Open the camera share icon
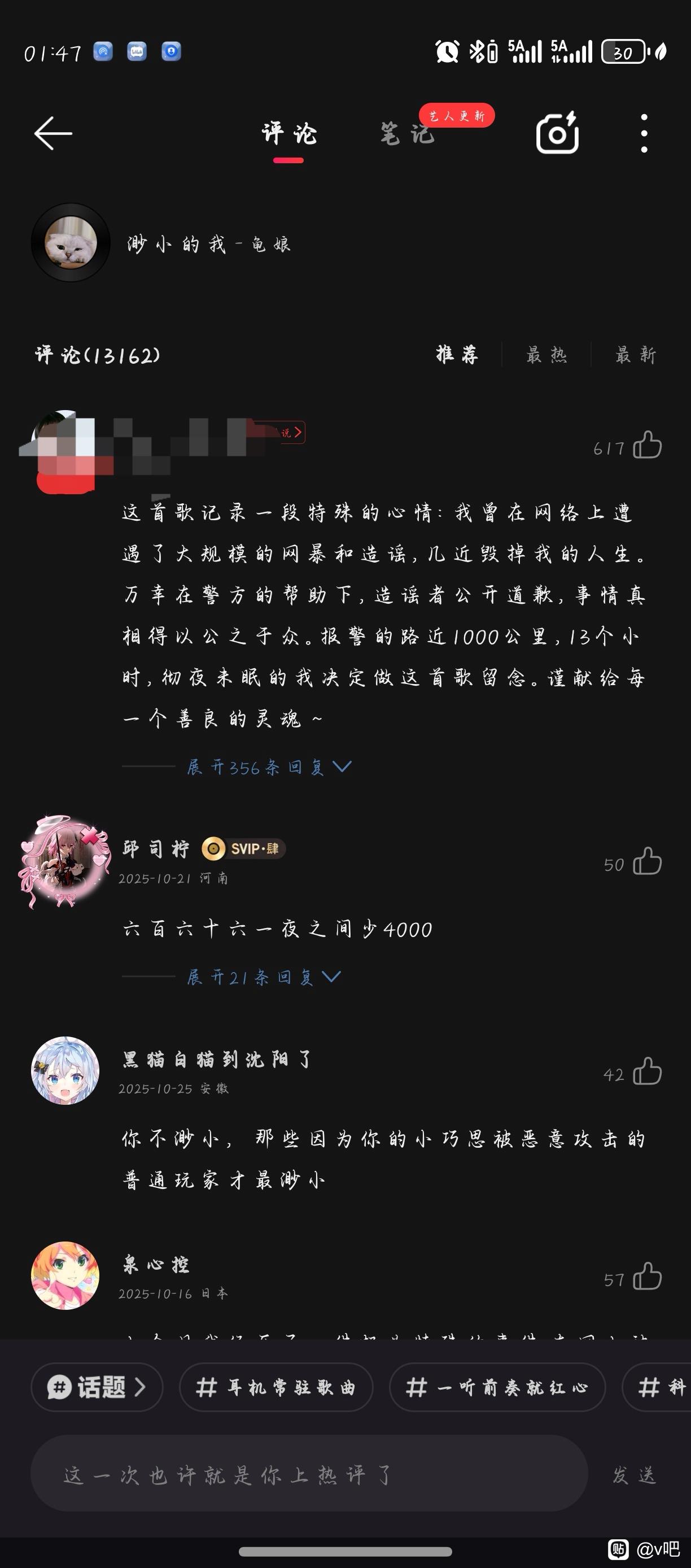The height and width of the screenshot is (1568, 691). pos(557,133)
